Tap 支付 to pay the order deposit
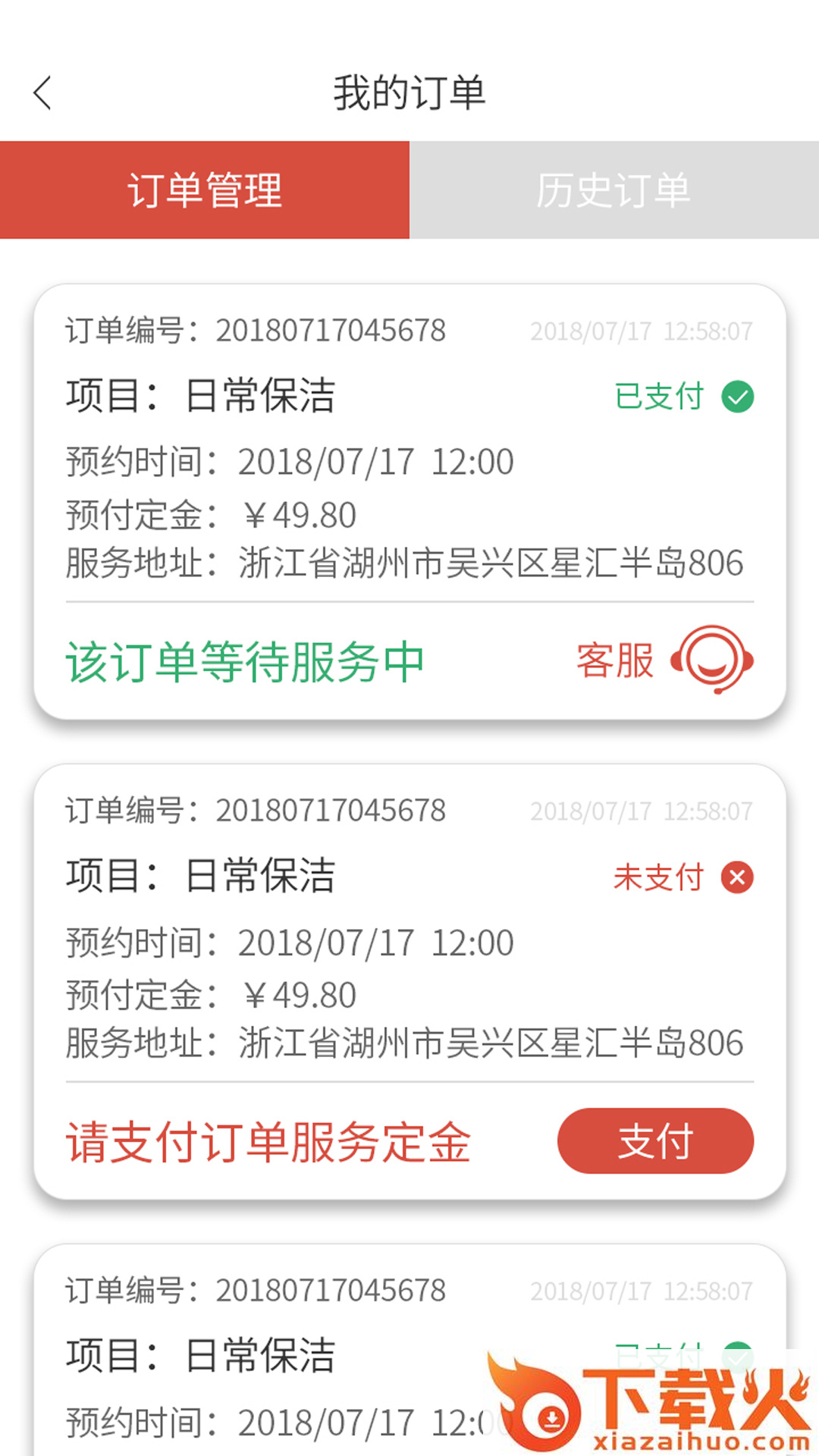 [655, 1141]
